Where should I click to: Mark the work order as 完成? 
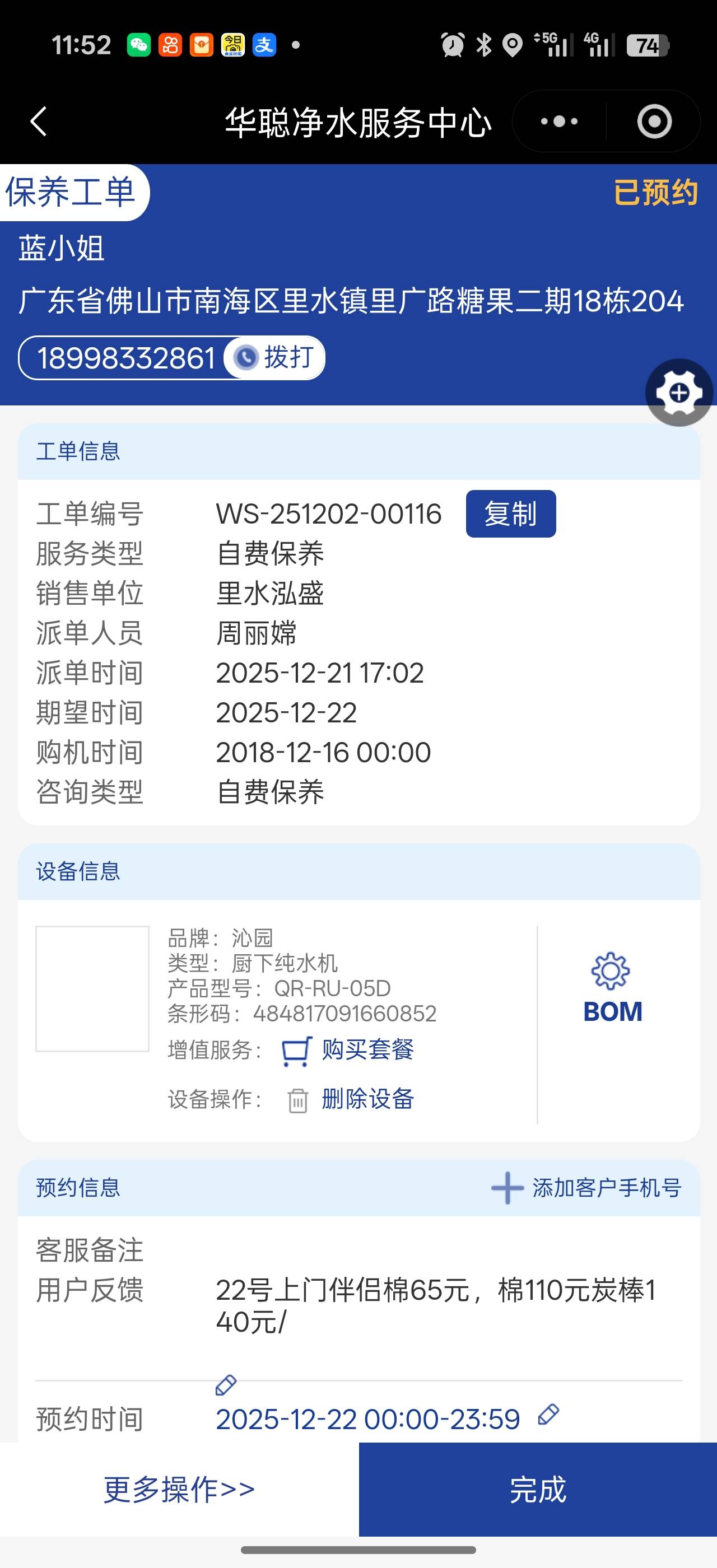[537, 1490]
